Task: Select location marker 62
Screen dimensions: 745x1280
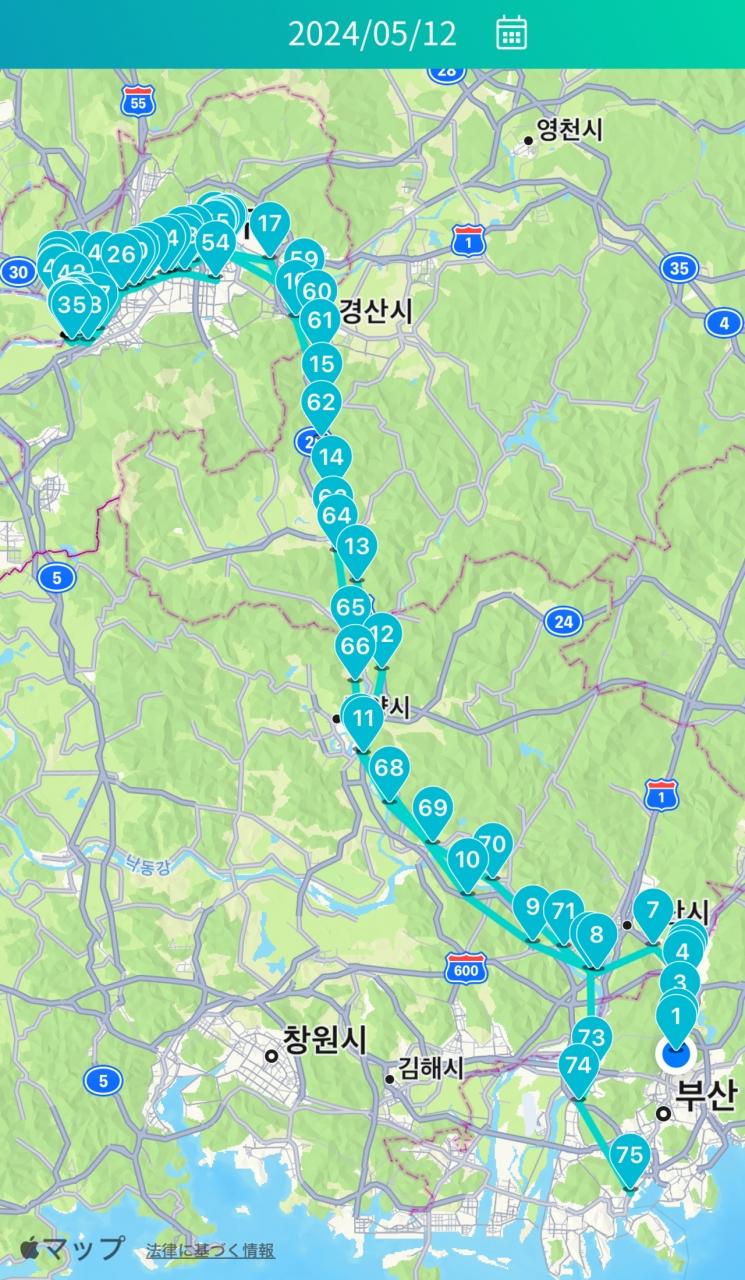Action: (321, 404)
